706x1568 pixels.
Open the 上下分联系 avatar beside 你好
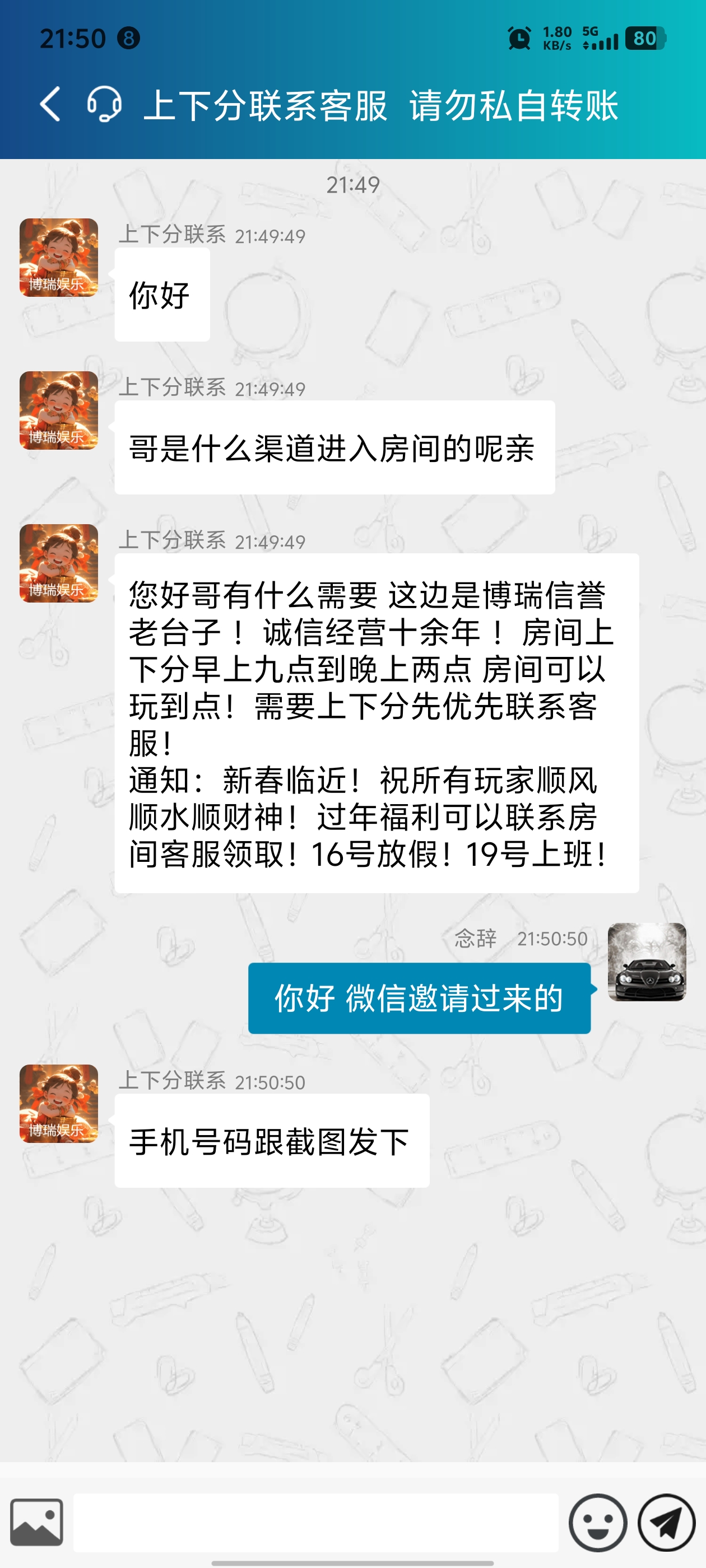[58, 258]
